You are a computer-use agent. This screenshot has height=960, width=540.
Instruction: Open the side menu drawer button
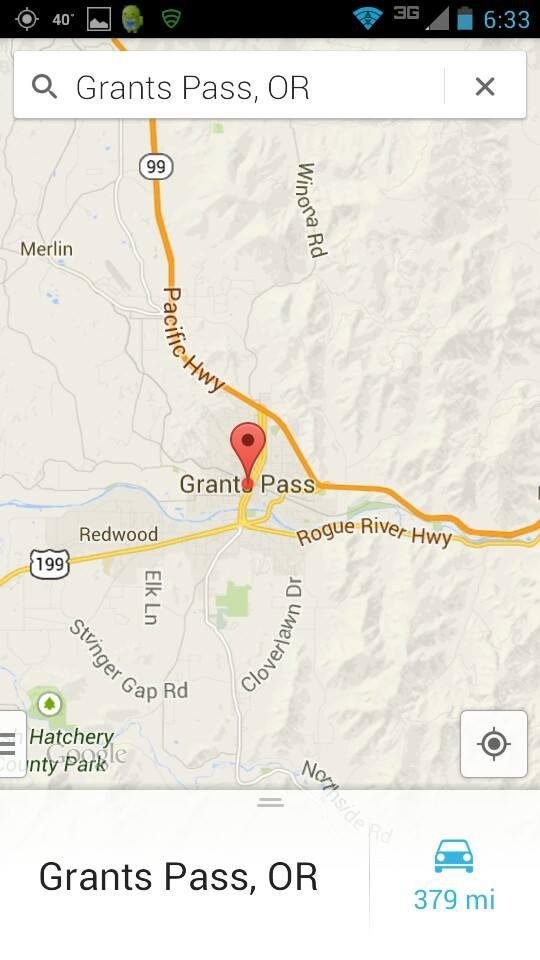[x=11, y=744]
